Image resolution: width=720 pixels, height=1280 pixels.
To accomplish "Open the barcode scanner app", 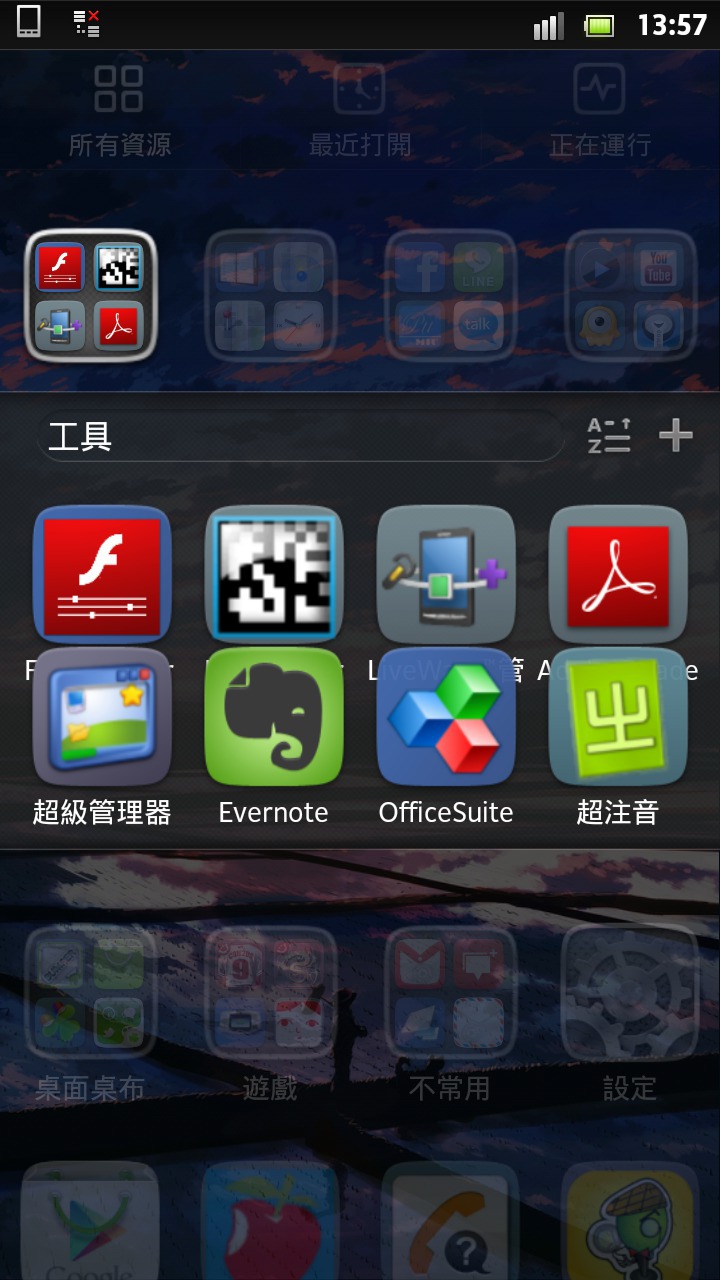I will [273, 575].
